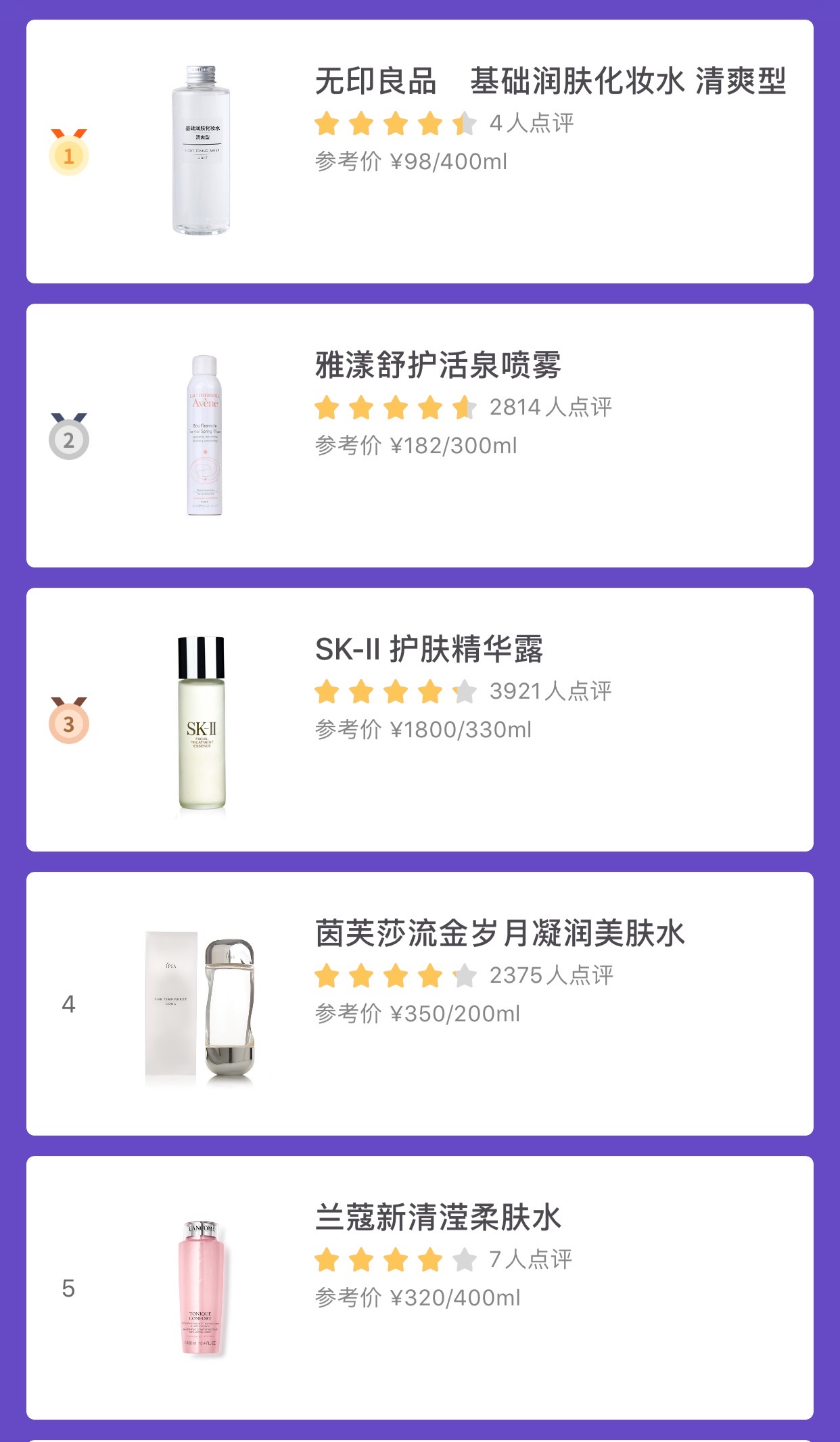
Task: Click the first star of 兰蔻新清滢柔肤水 rating
Action: (327, 1261)
